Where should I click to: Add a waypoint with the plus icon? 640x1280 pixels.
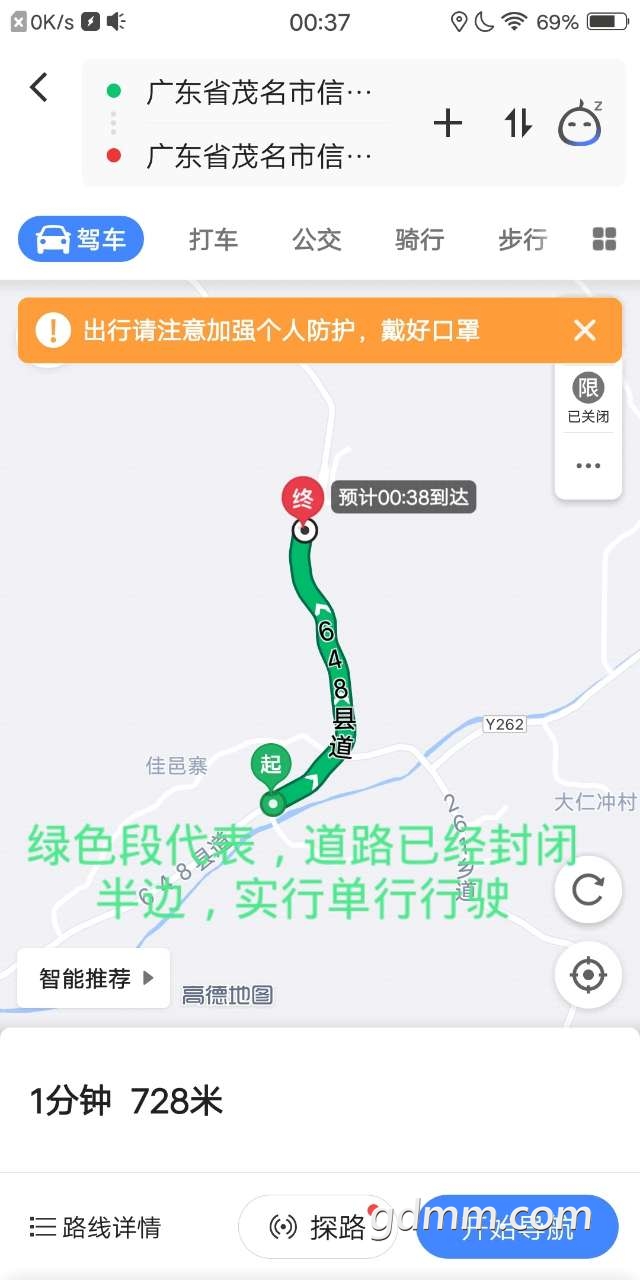(x=447, y=124)
